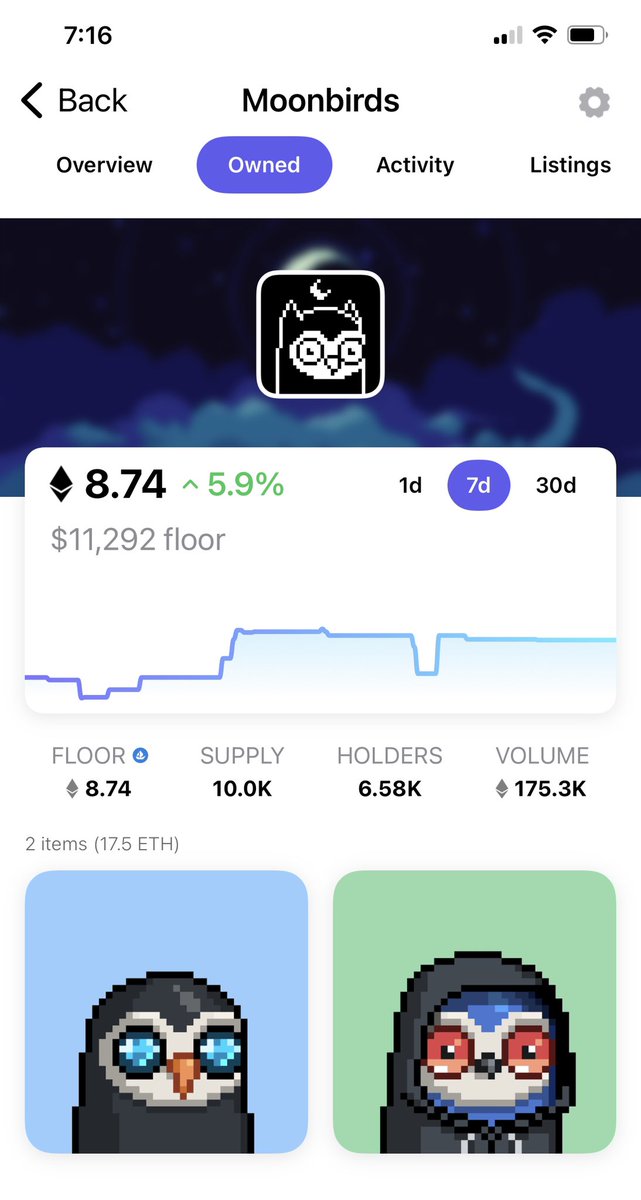Go back using the Back button
641x1200 pixels.
pyautogui.click(x=74, y=101)
